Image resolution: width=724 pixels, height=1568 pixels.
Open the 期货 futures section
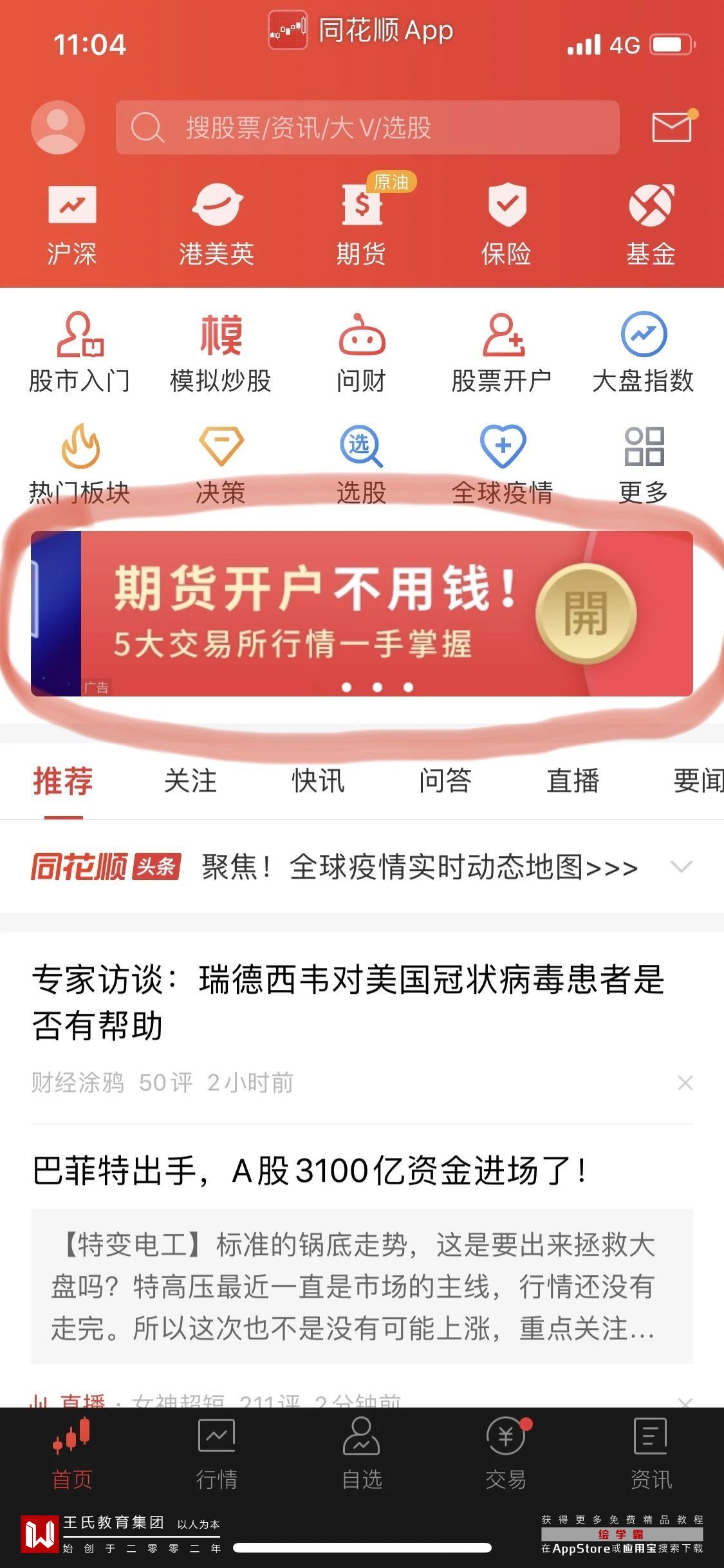(x=362, y=224)
